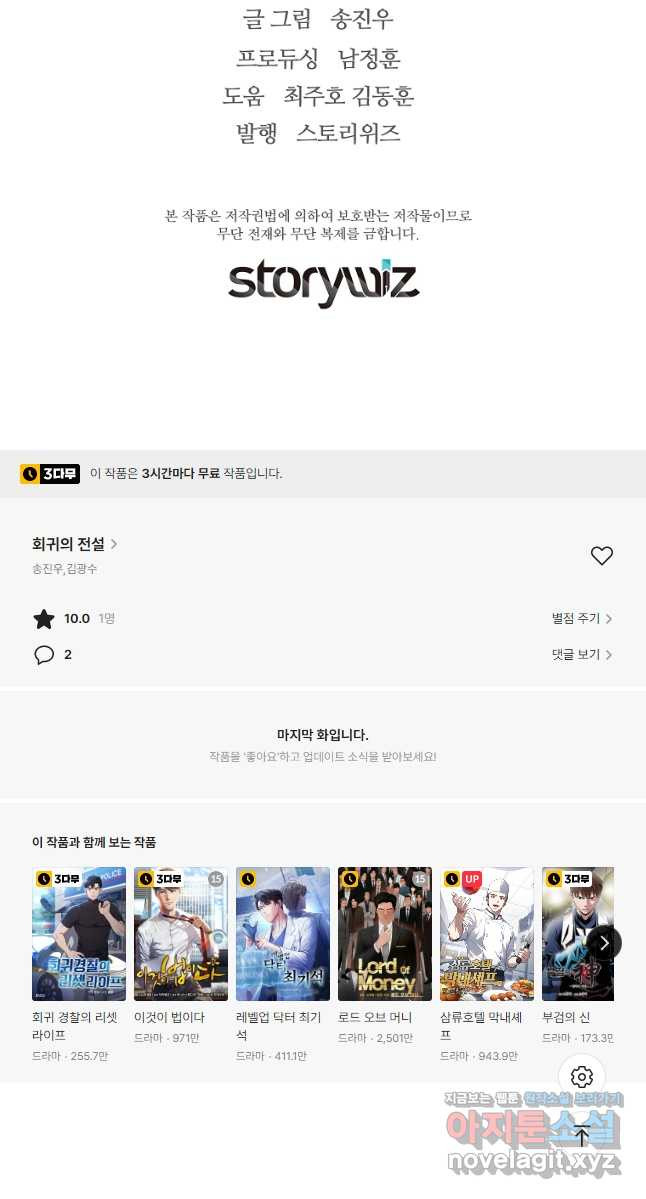The height and width of the screenshot is (1199, 646).
Task: Like this series with the heart icon
Action: pos(601,556)
